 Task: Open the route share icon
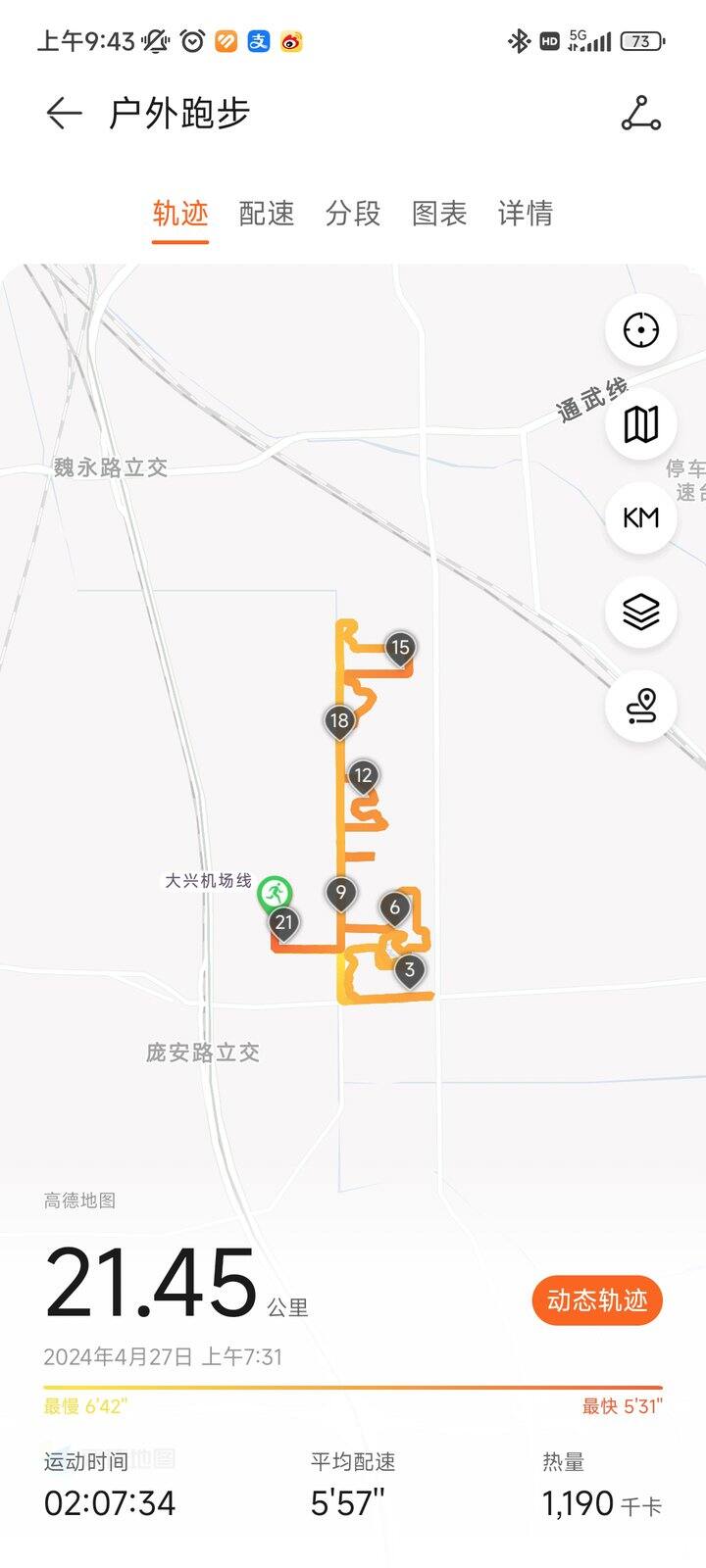click(x=641, y=114)
